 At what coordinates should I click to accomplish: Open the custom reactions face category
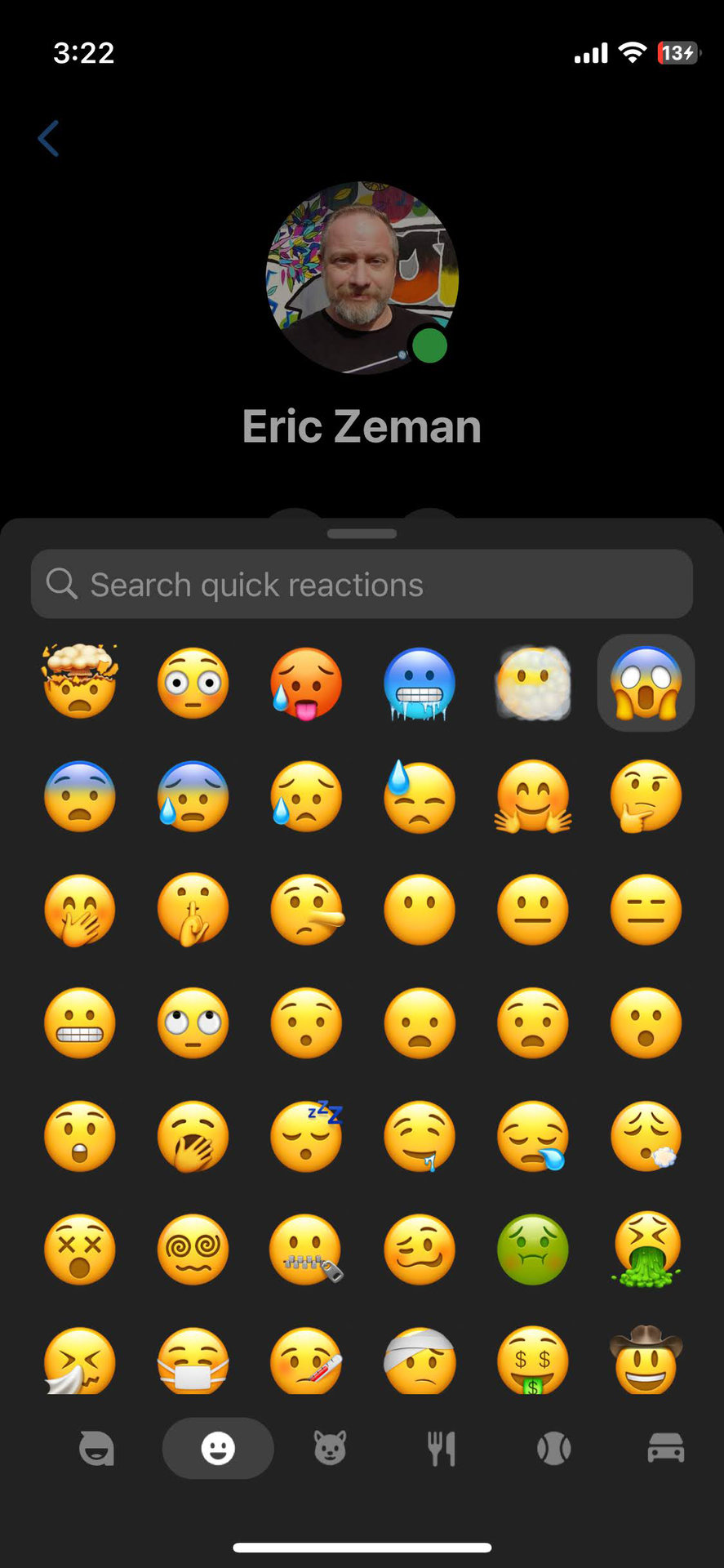96,1448
